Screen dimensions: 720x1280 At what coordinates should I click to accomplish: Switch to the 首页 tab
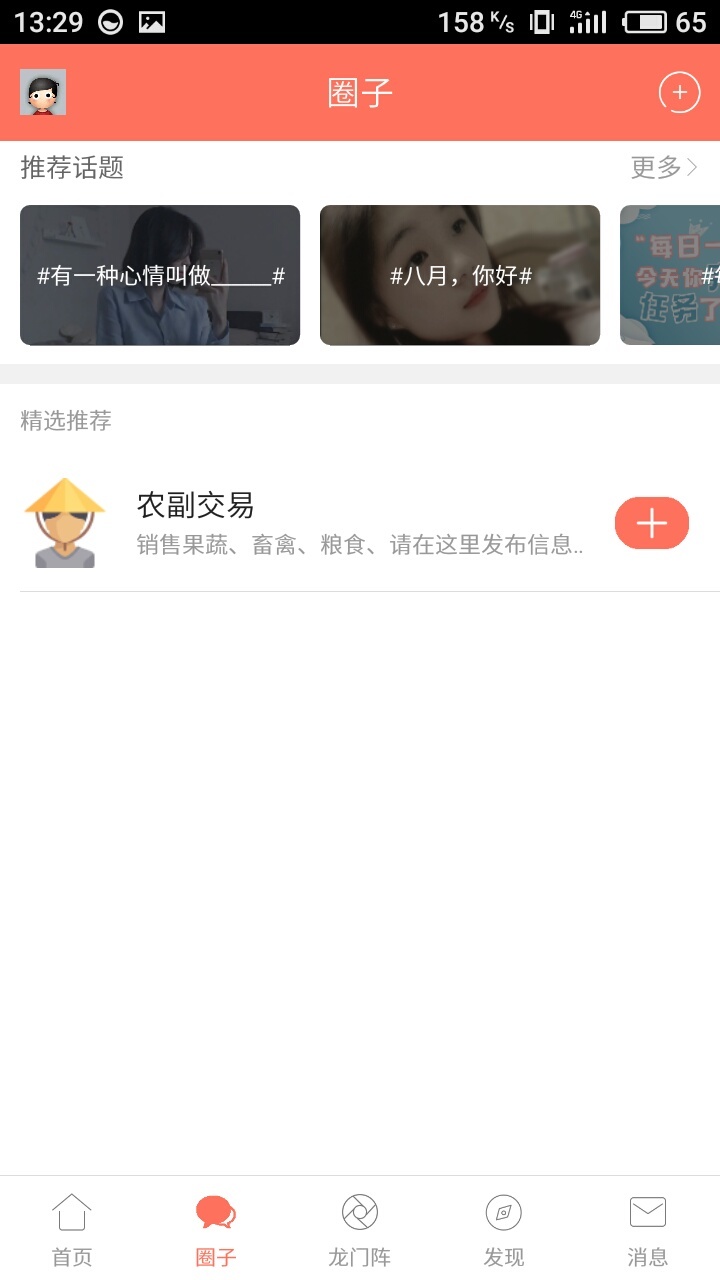[x=72, y=1230]
